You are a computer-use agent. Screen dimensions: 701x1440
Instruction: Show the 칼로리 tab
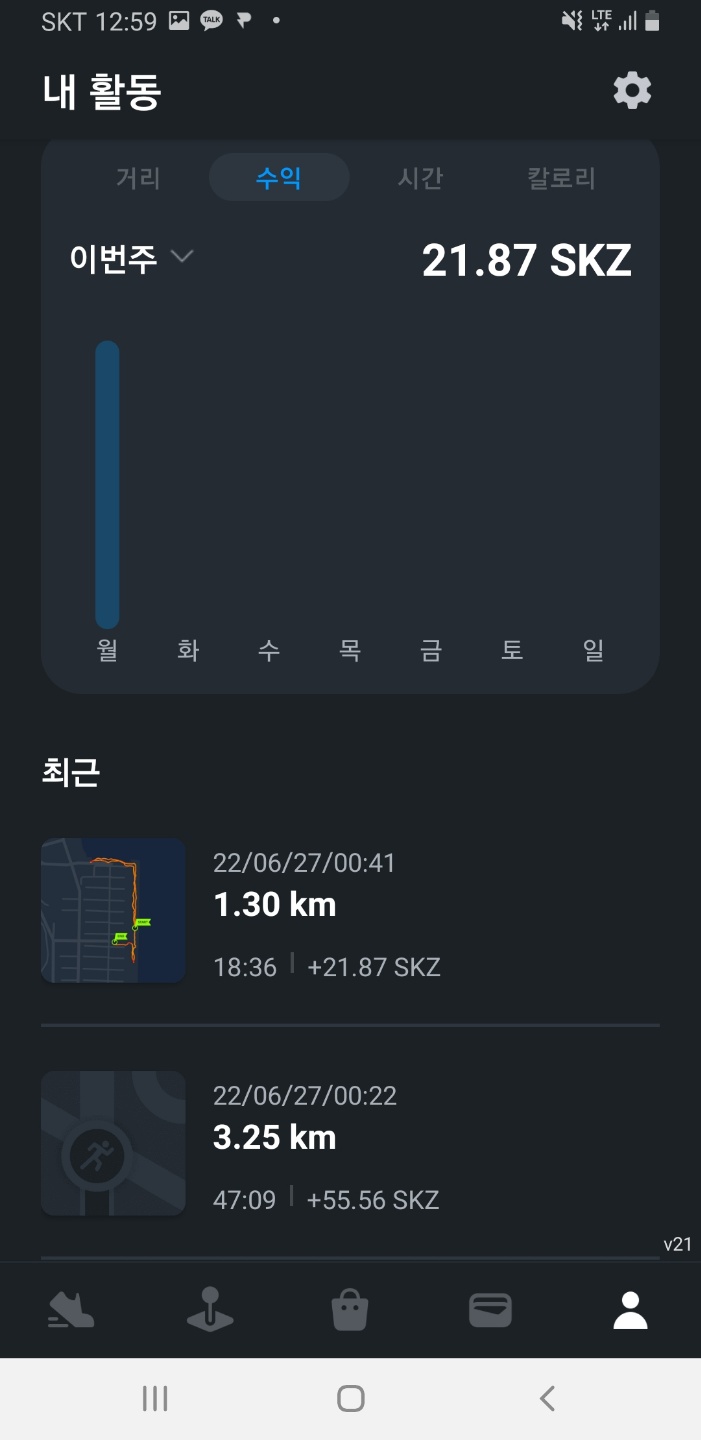pos(561,178)
